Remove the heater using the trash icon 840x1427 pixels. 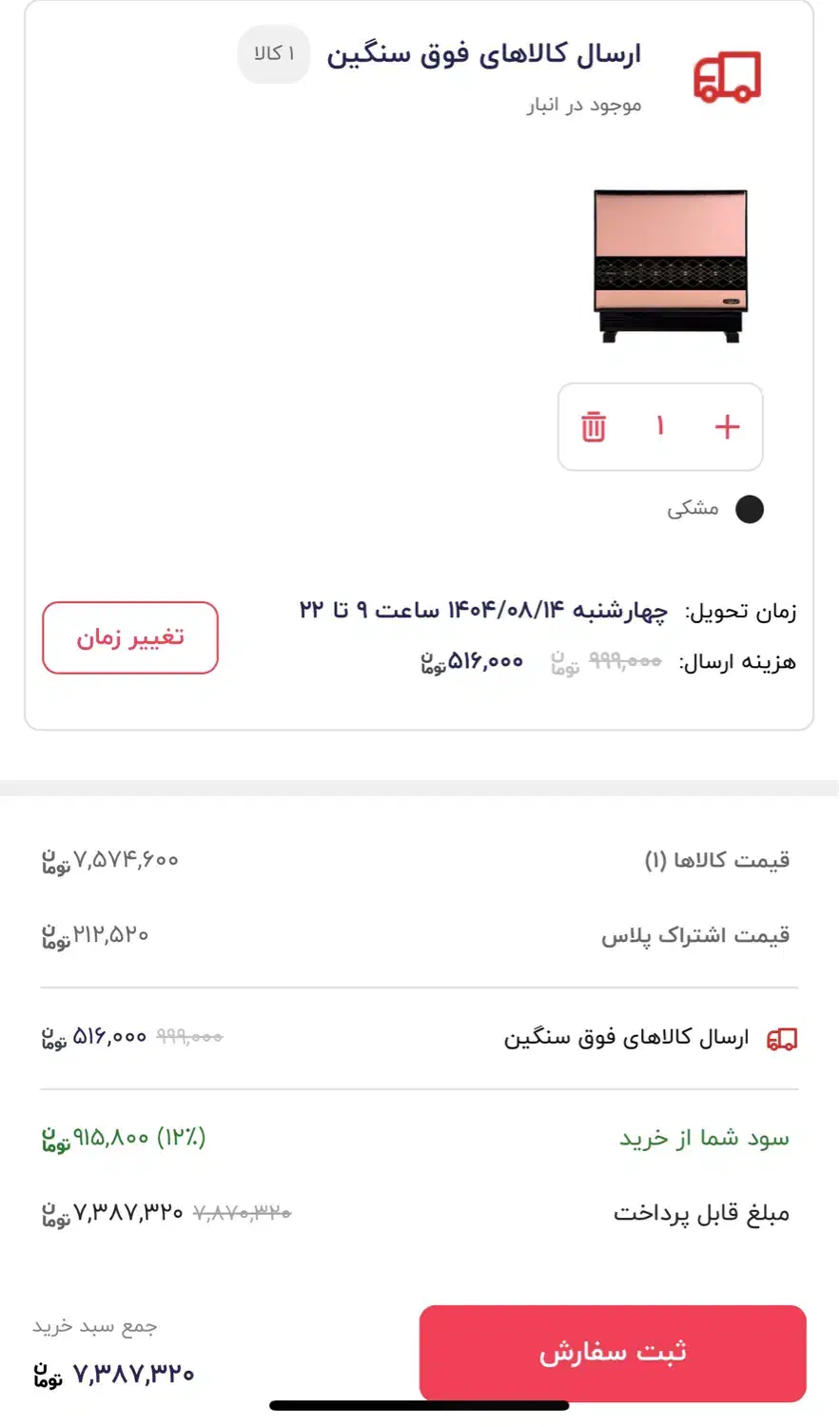pos(594,427)
